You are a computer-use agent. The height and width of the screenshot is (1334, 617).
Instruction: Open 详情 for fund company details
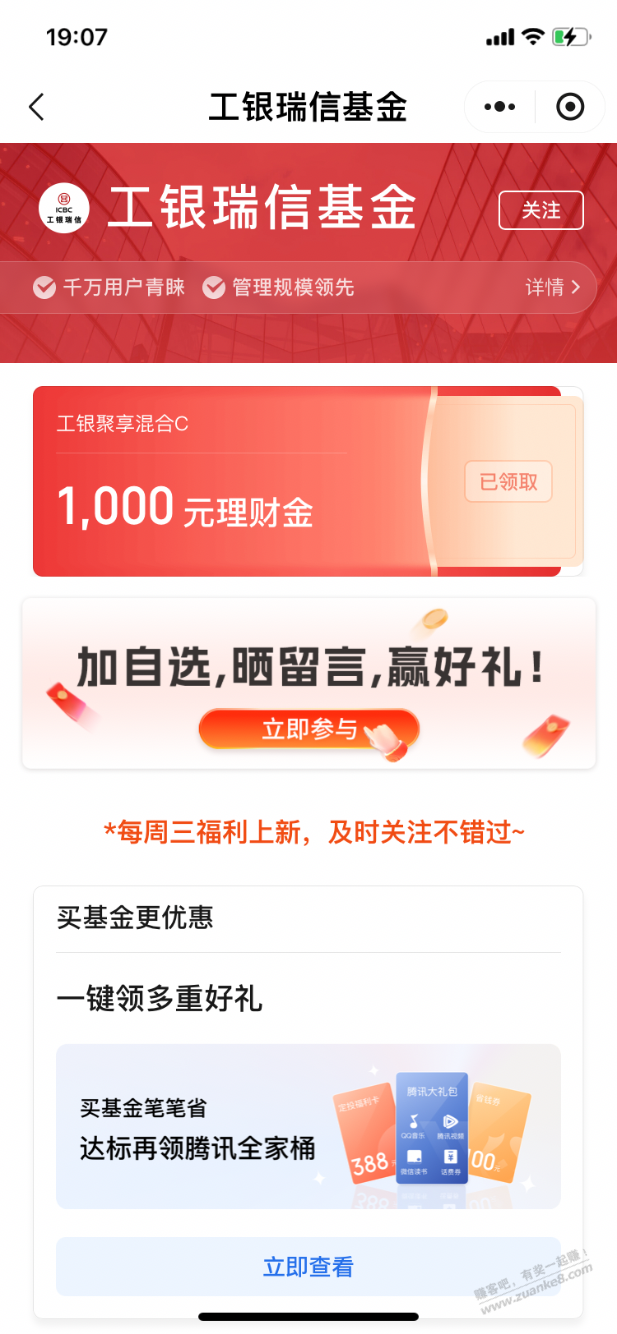point(552,288)
